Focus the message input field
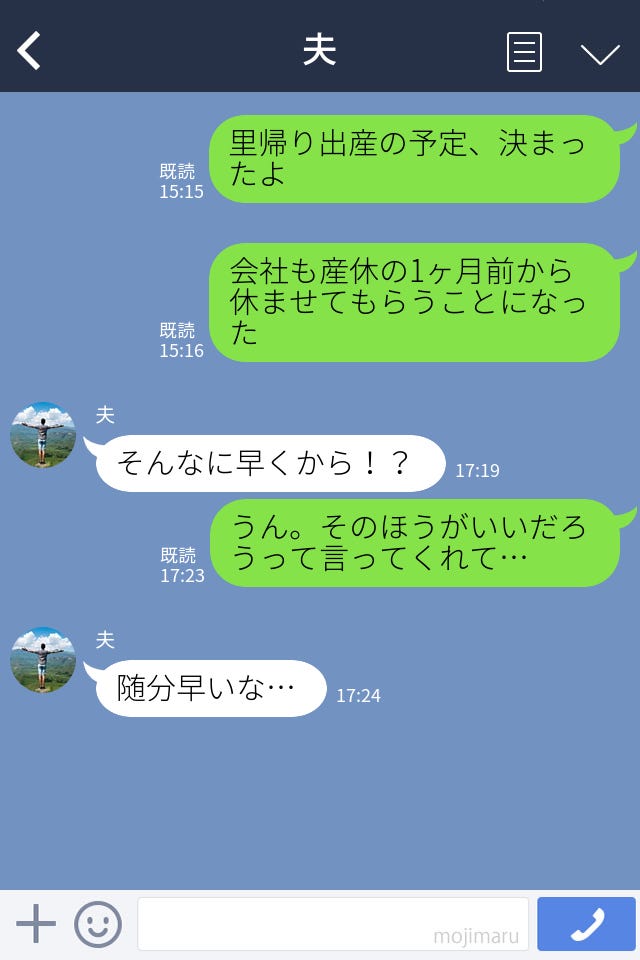Screen dimensions: 640x960 click(x=332, y=924)
